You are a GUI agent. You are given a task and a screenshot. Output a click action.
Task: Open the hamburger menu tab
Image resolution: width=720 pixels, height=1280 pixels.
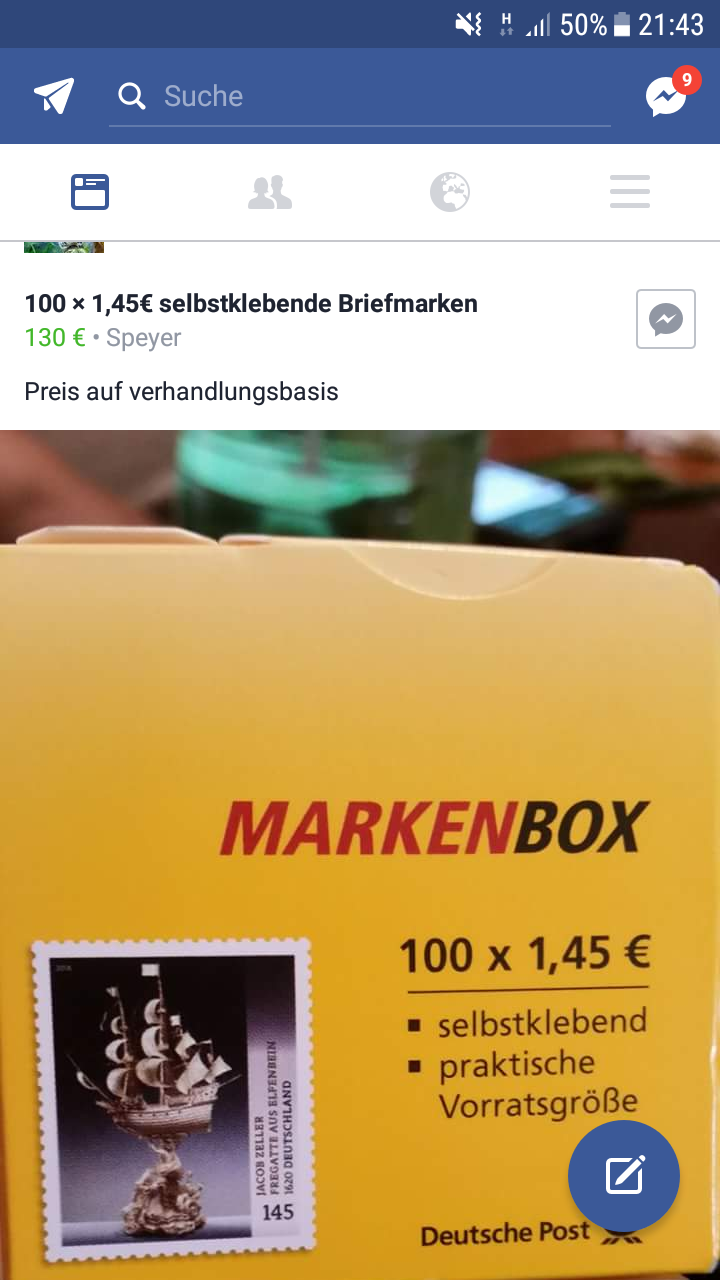point(630,191)
